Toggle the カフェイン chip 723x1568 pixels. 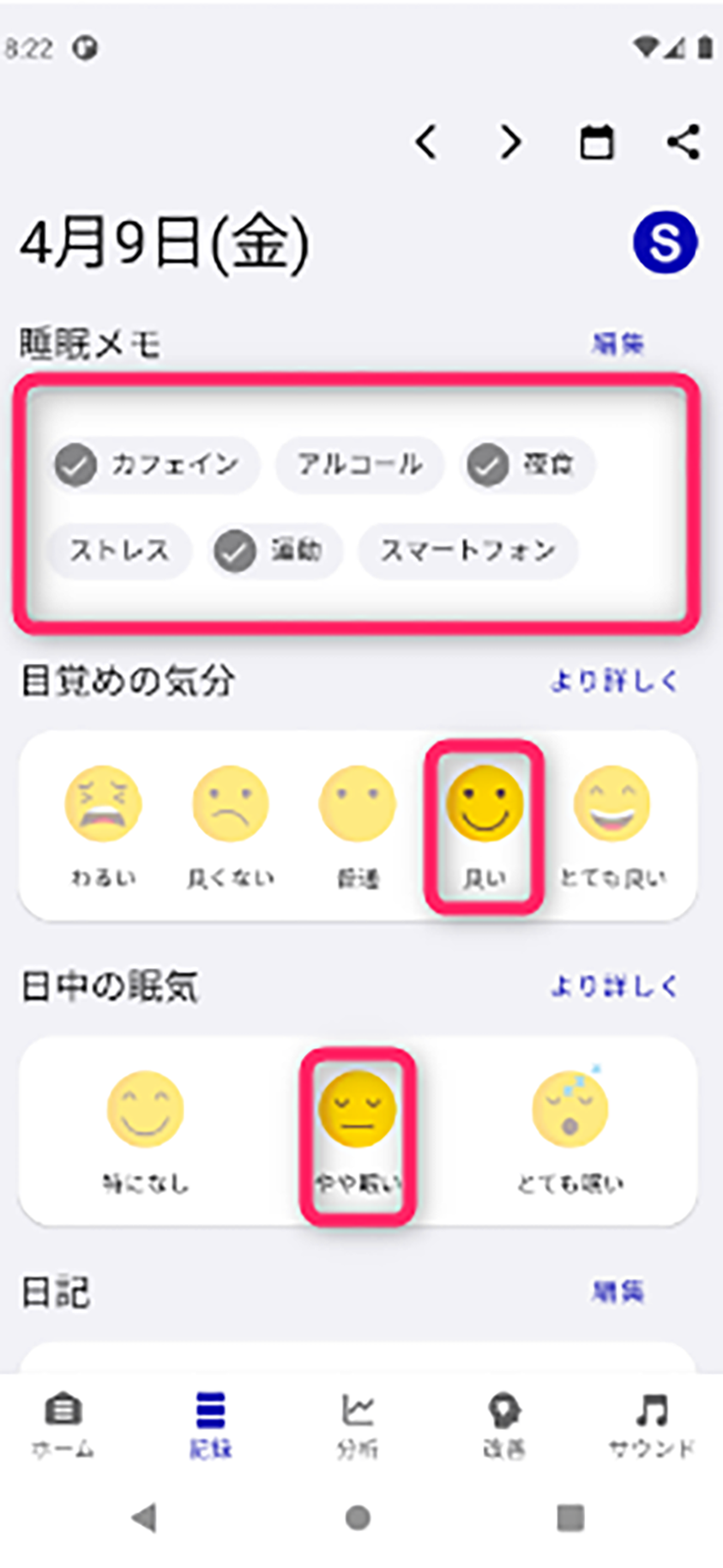pyautogui.click(x=153, y=464)
